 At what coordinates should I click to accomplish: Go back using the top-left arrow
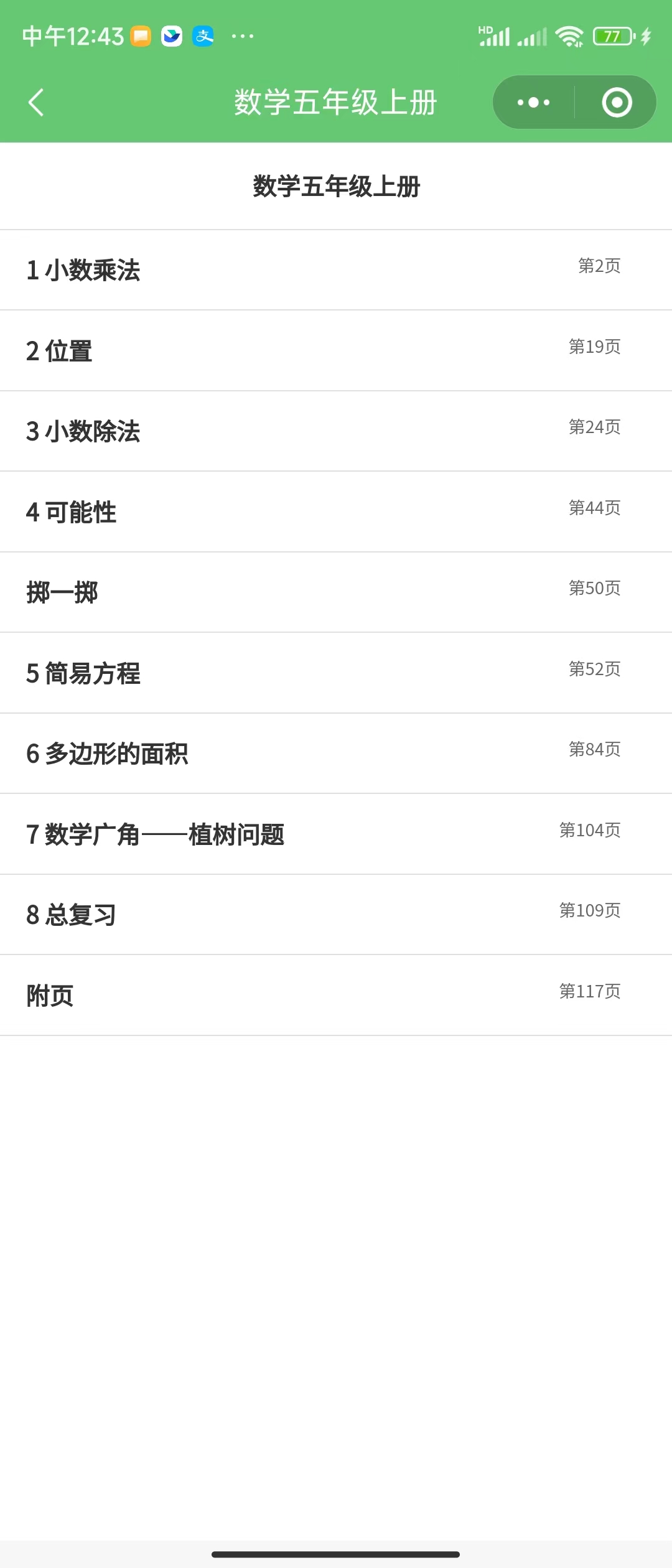(36, 103)
